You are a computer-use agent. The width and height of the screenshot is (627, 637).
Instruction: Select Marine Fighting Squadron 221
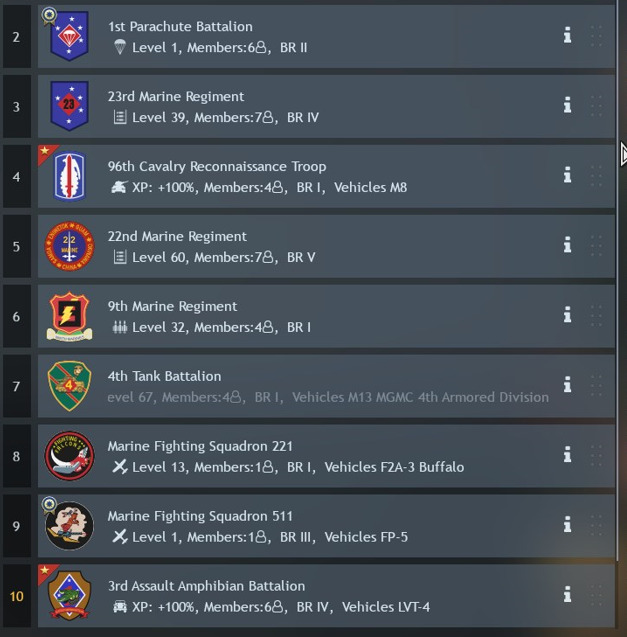(300, 457)
